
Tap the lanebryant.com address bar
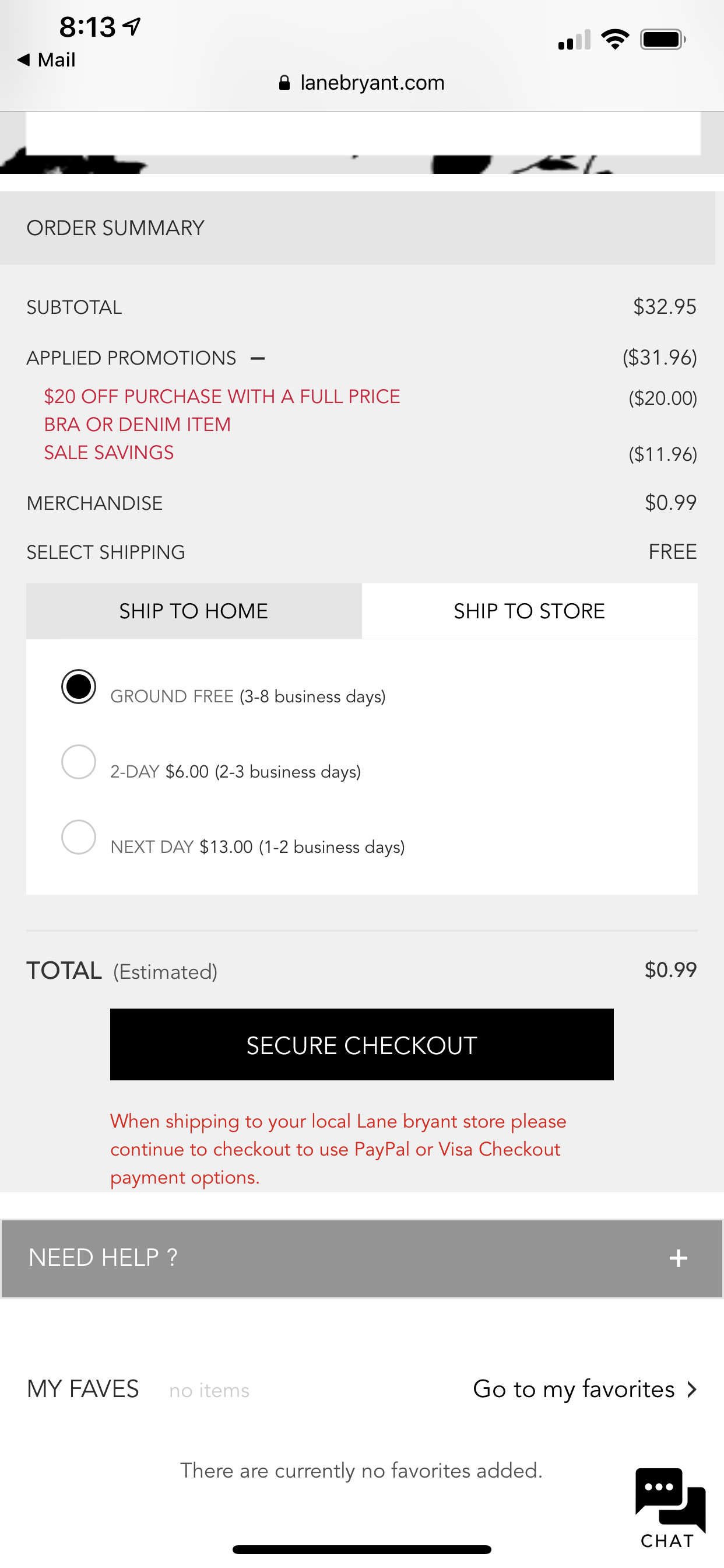(x=361, y=83)
